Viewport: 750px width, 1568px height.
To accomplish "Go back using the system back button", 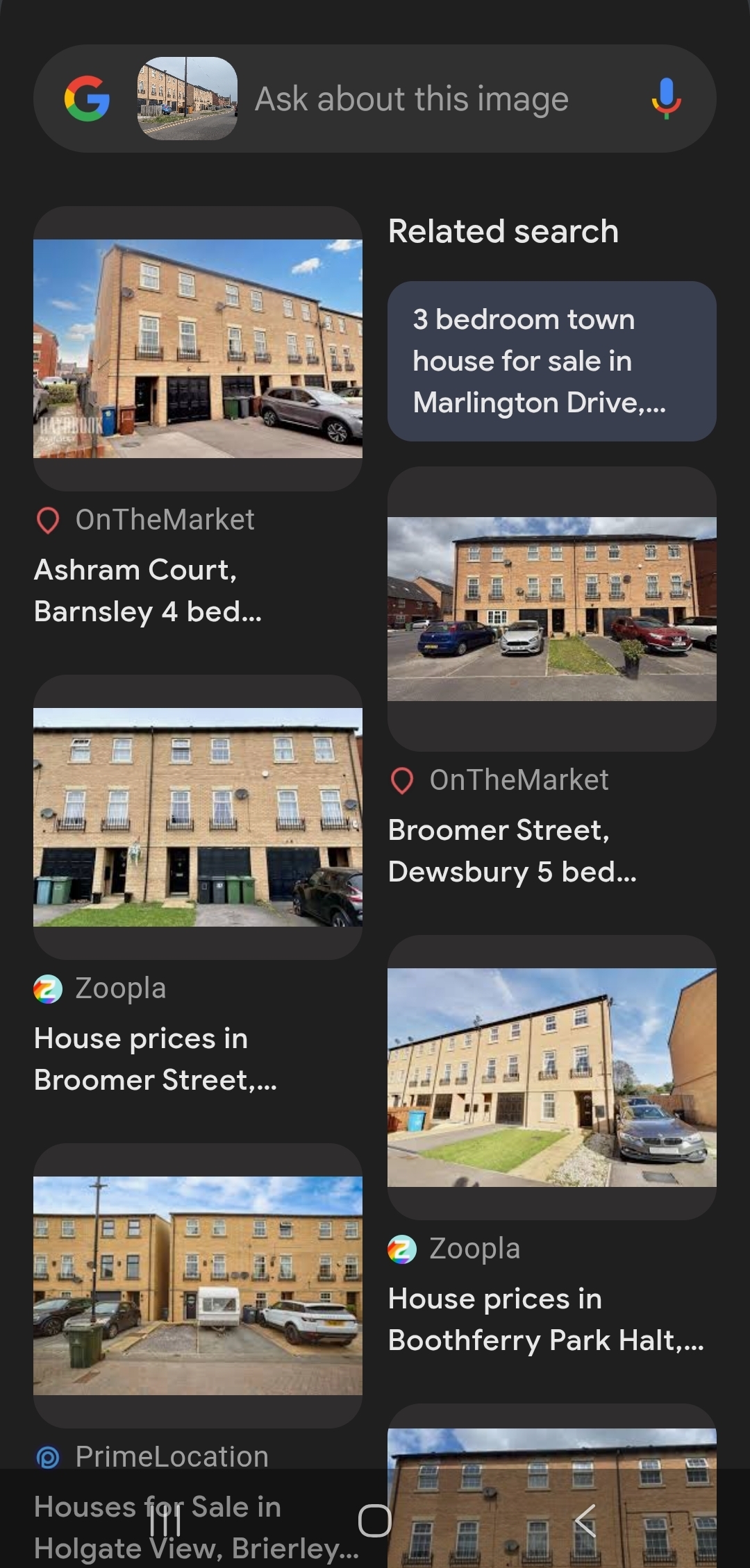I will pos(585,1521).
